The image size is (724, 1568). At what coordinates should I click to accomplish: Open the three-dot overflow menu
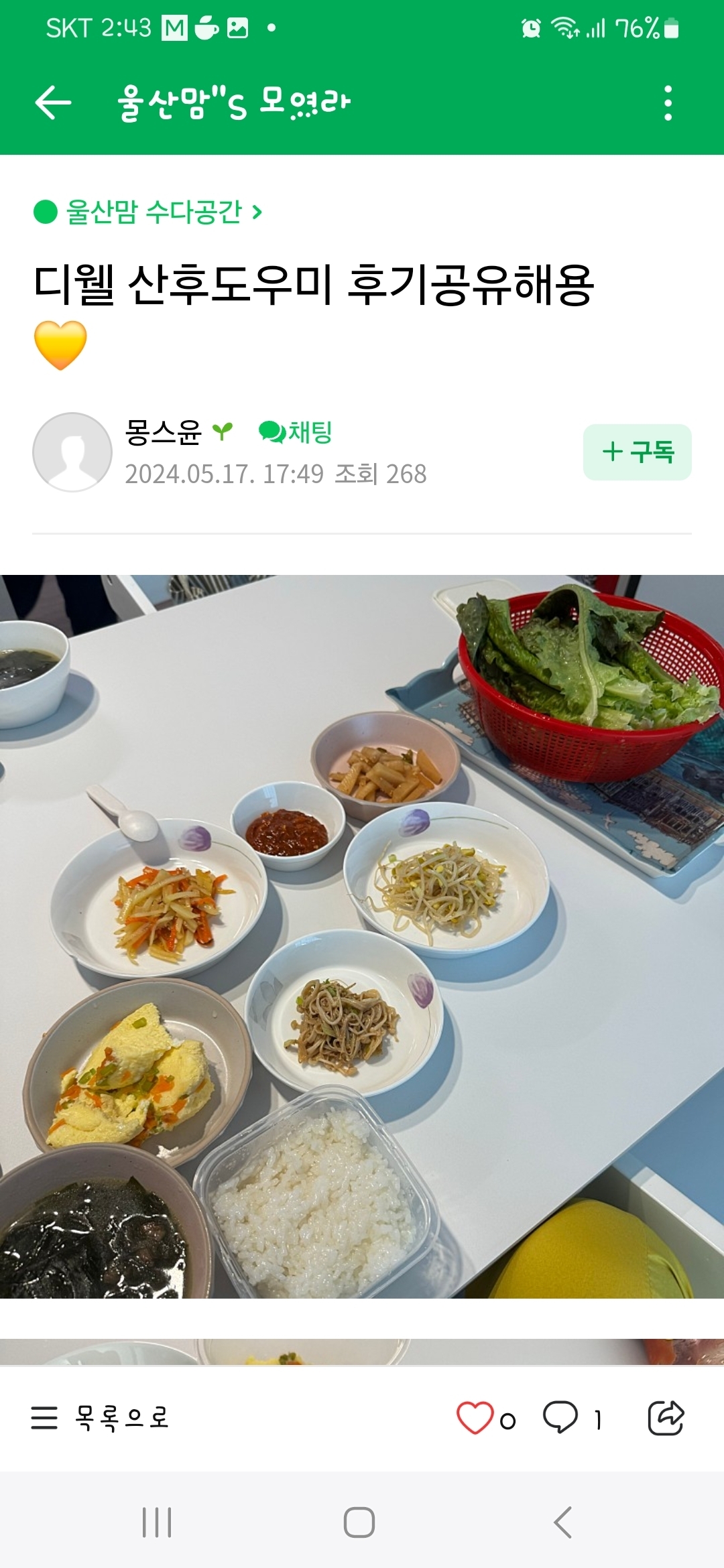pyautogui.click(x=668, y=103)
